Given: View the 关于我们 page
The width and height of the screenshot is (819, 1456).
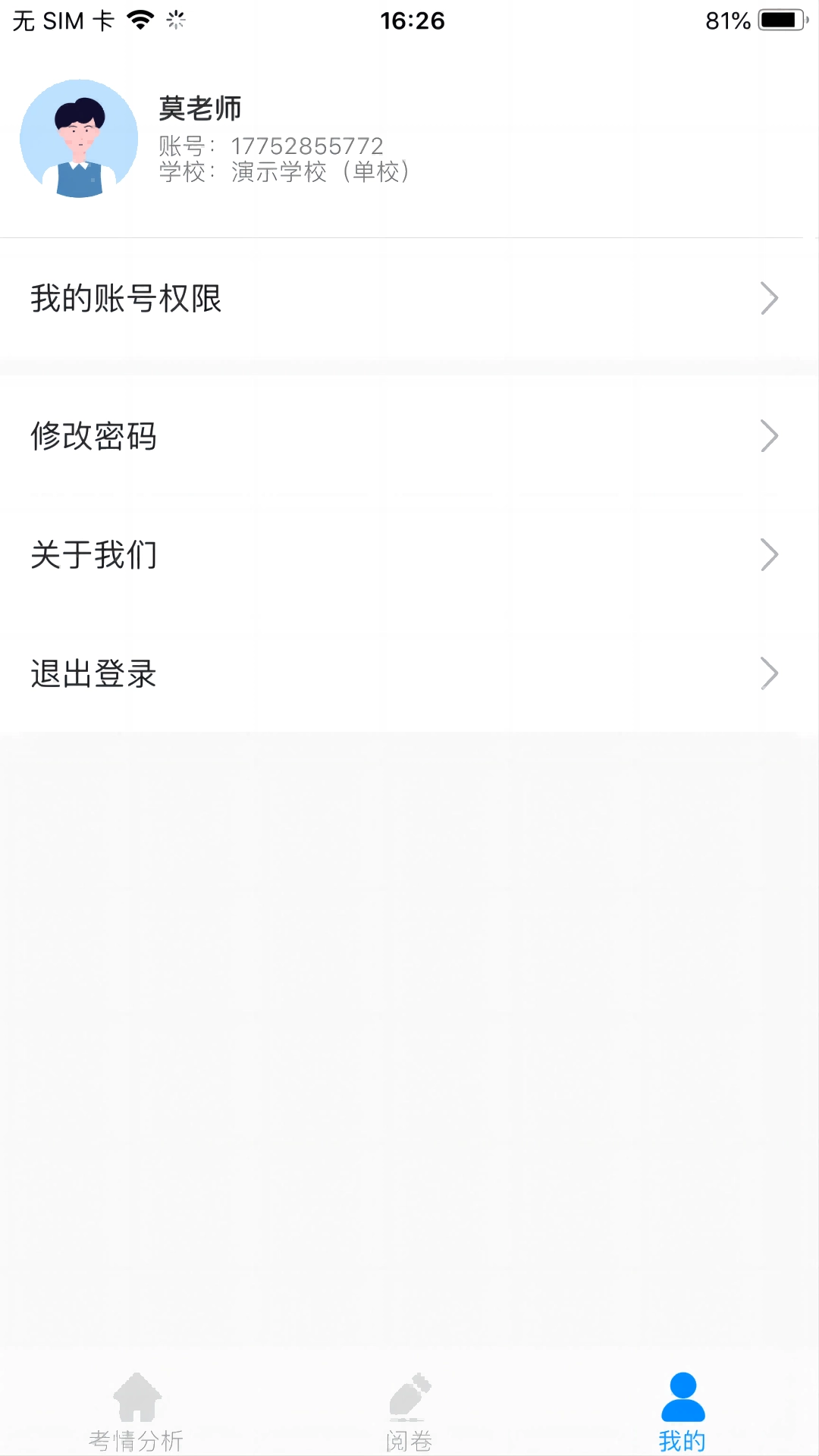Looking at the screenshot, I should click(x=409, y=555).
